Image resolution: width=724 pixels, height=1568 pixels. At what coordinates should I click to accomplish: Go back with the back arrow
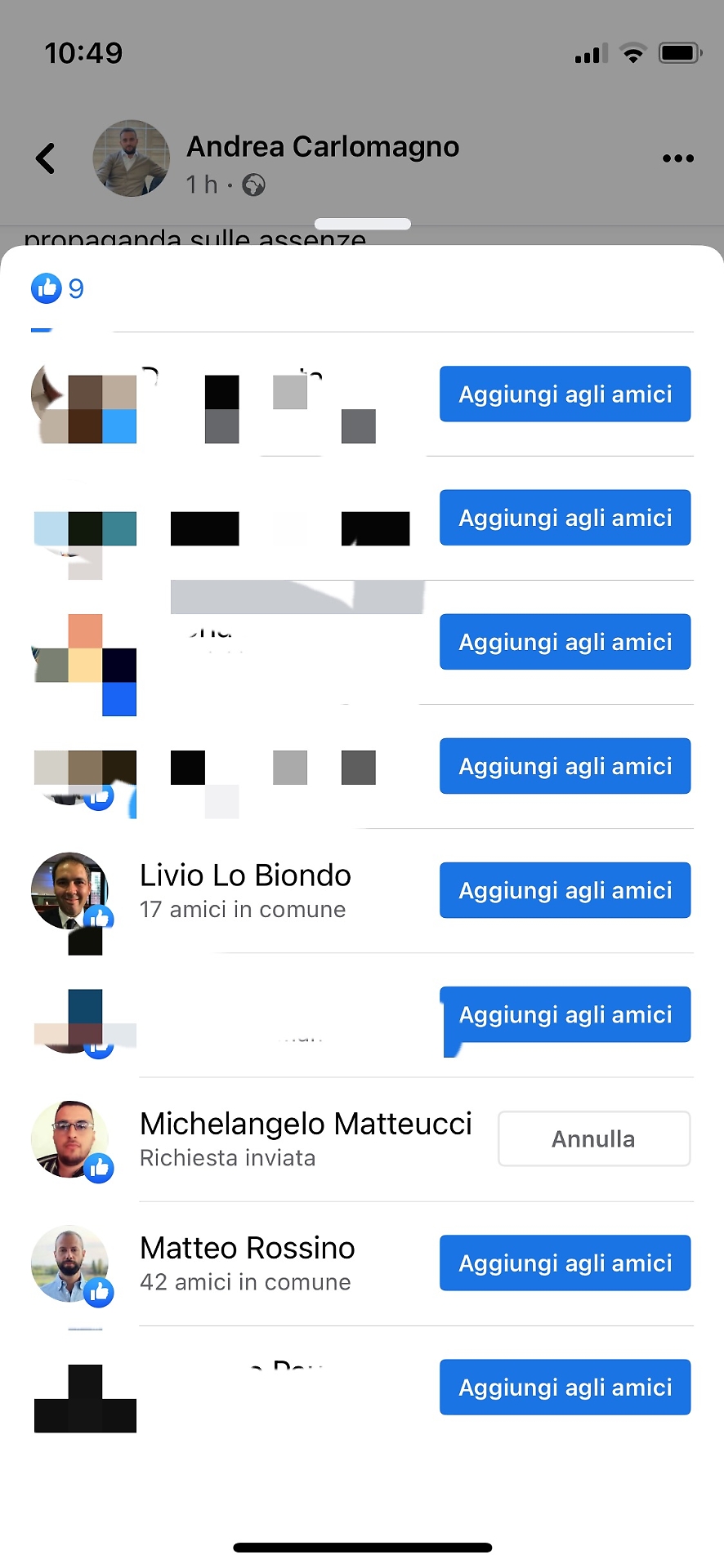[46, 158]
